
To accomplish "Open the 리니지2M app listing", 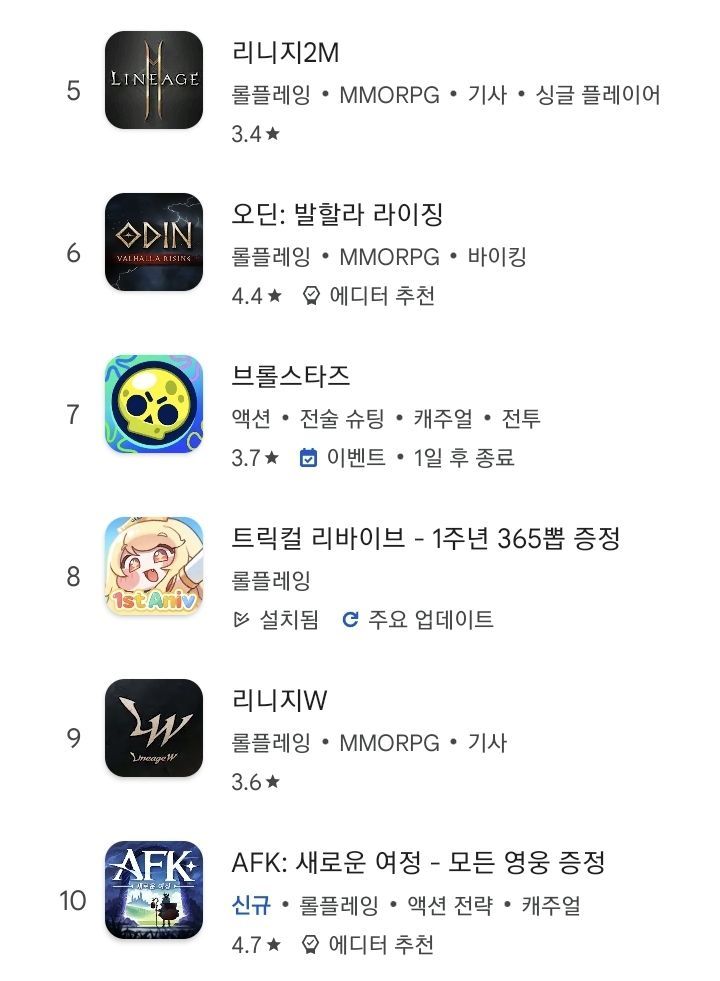I will pos(285,53).
